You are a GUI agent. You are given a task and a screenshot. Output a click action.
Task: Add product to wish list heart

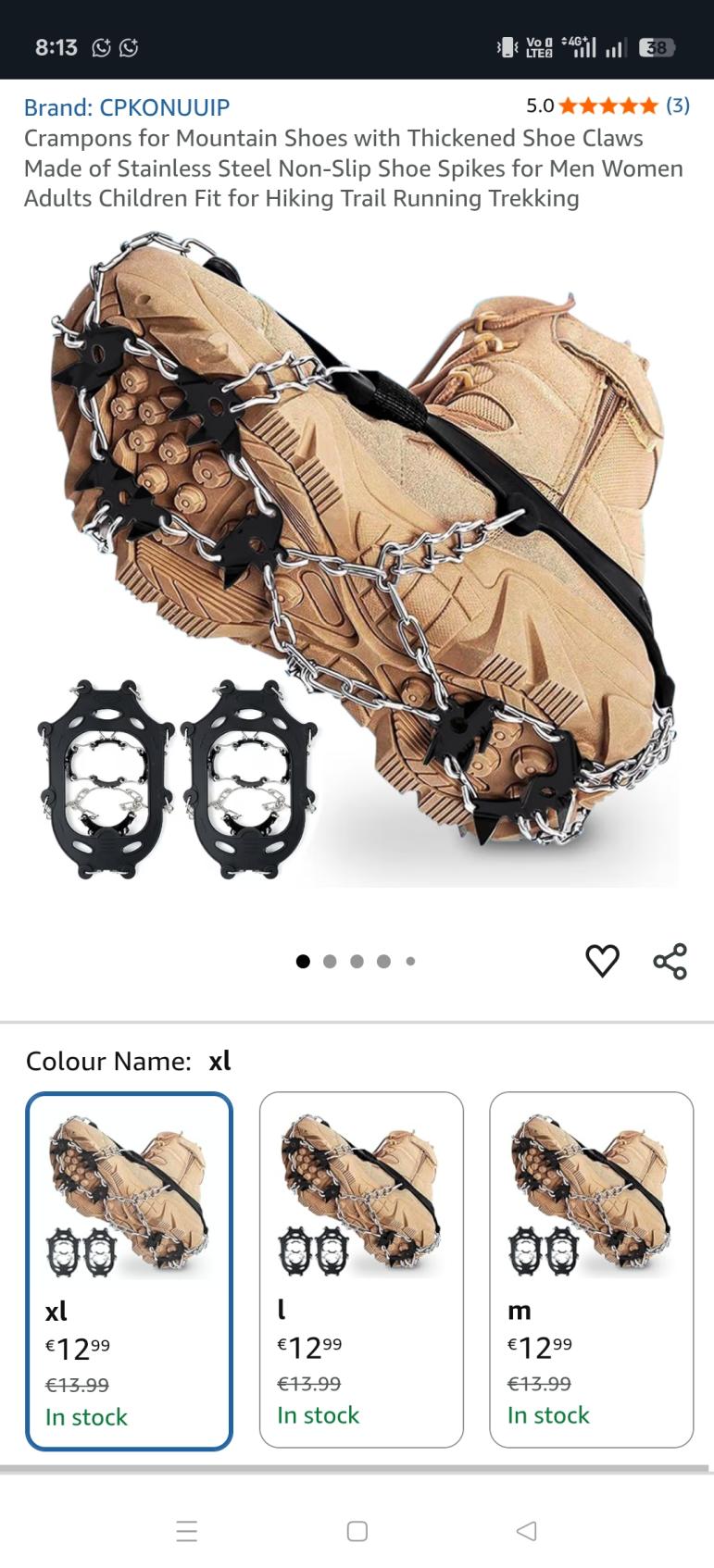[602, 961]
